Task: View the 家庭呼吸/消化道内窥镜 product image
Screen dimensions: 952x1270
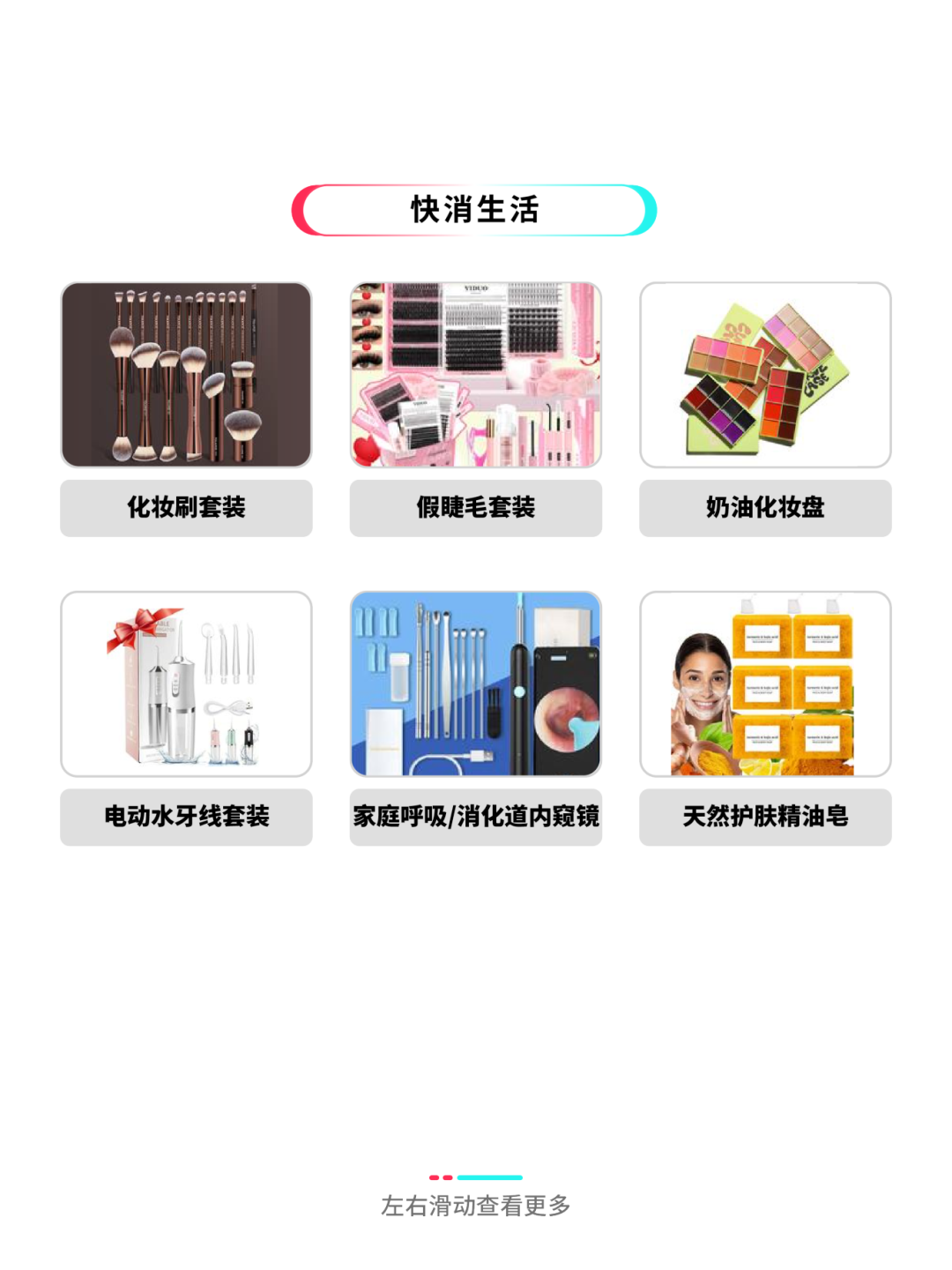Action: click(477, 684)
